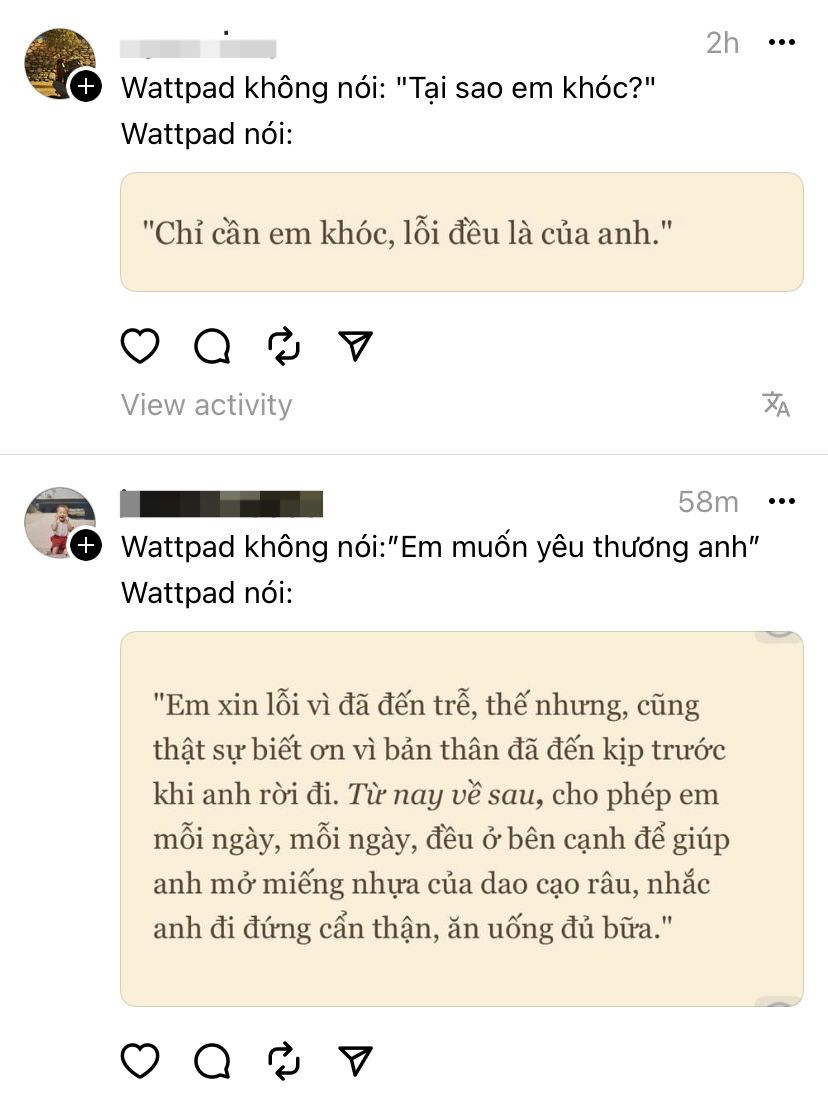Tap the 2h timestamp on first post
The image size is (828, 1098).
722,42
